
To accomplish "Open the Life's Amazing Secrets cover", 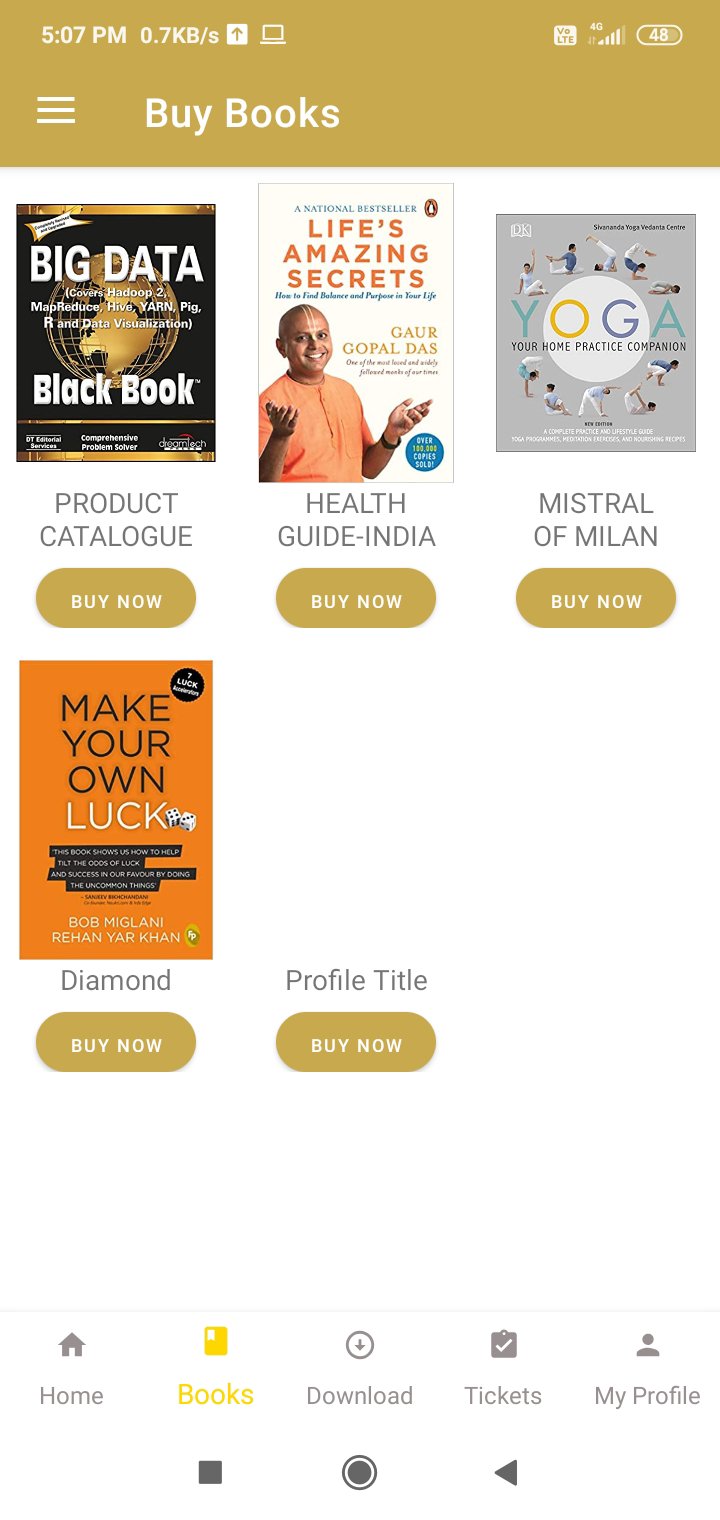I will coord(356,333).
